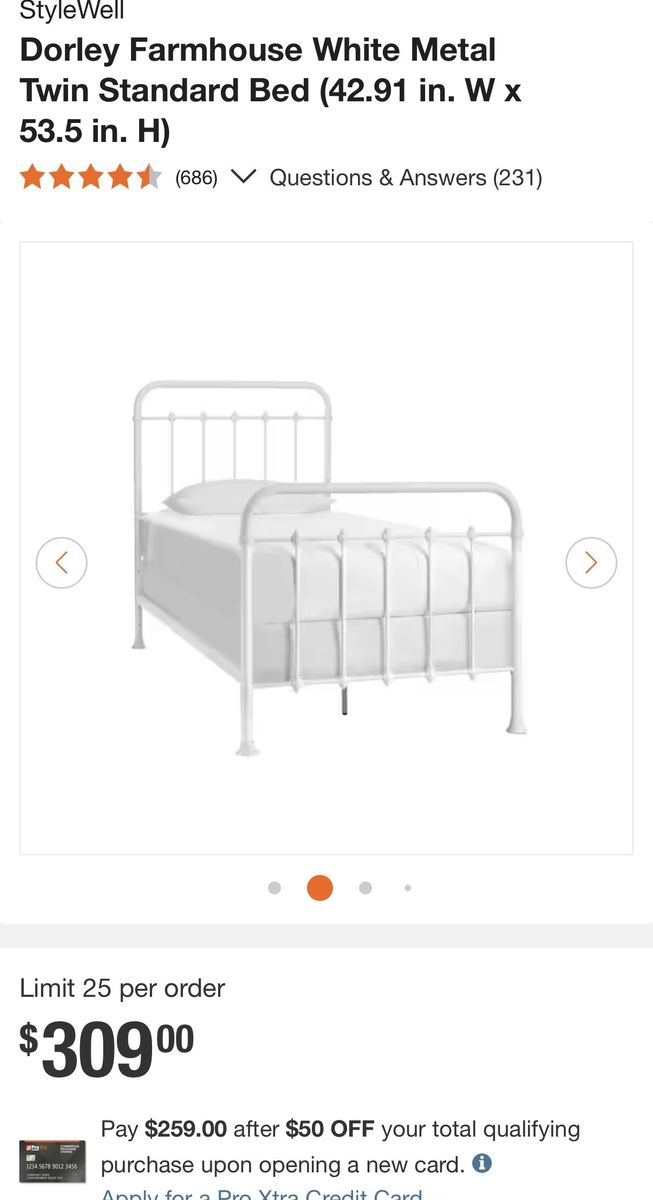Viewport: 653px width, 1200px height.
Task: Show the previous product image
Action: 61,563
